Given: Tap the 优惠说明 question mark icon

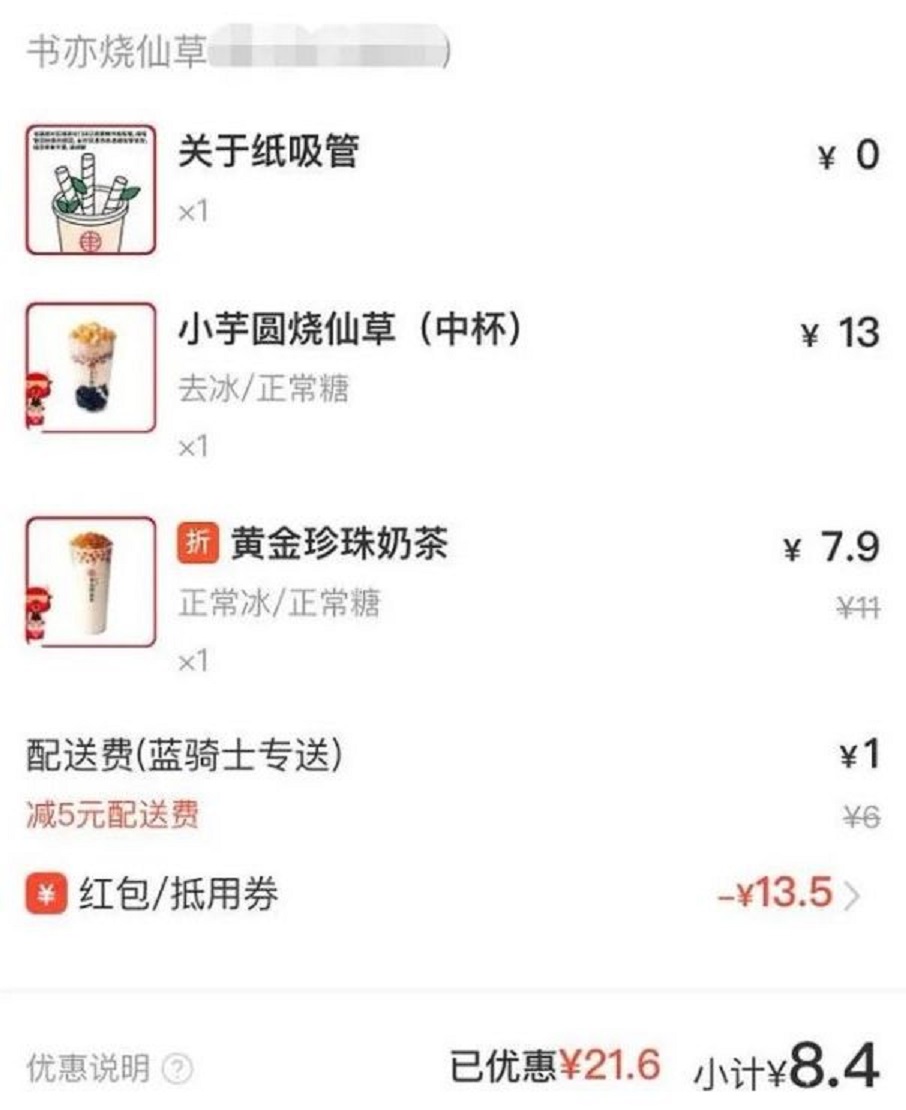Looking at the screenshot, I should pyautogui.click(x=177, y=1071).
